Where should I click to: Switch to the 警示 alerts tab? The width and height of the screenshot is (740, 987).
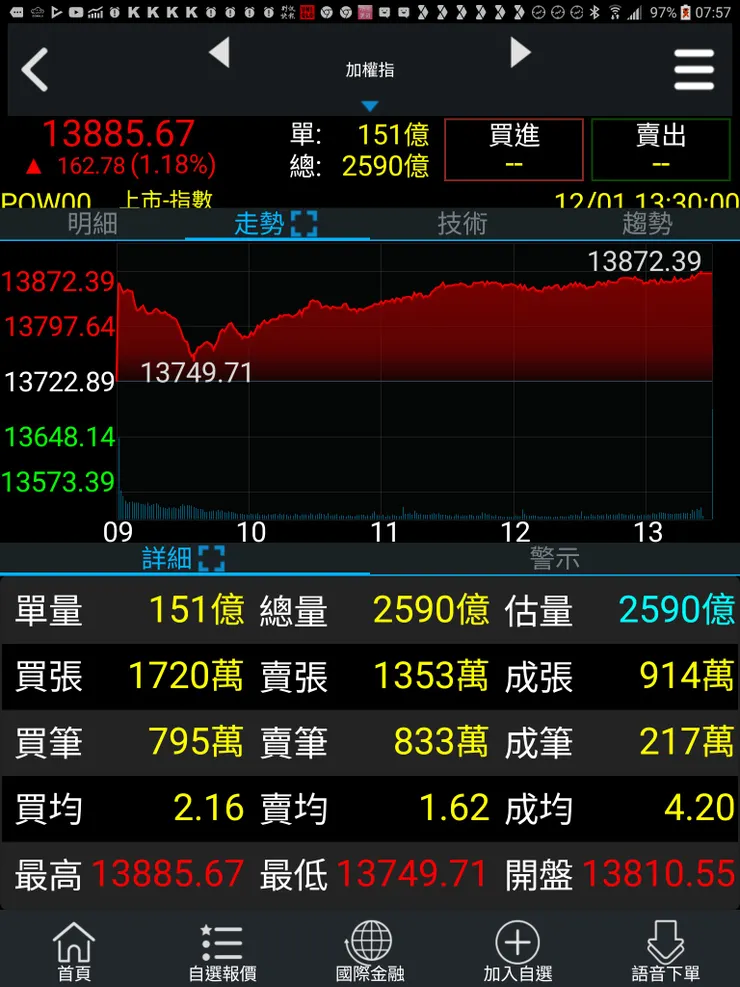pyautogui.click(x=555, y=558)
